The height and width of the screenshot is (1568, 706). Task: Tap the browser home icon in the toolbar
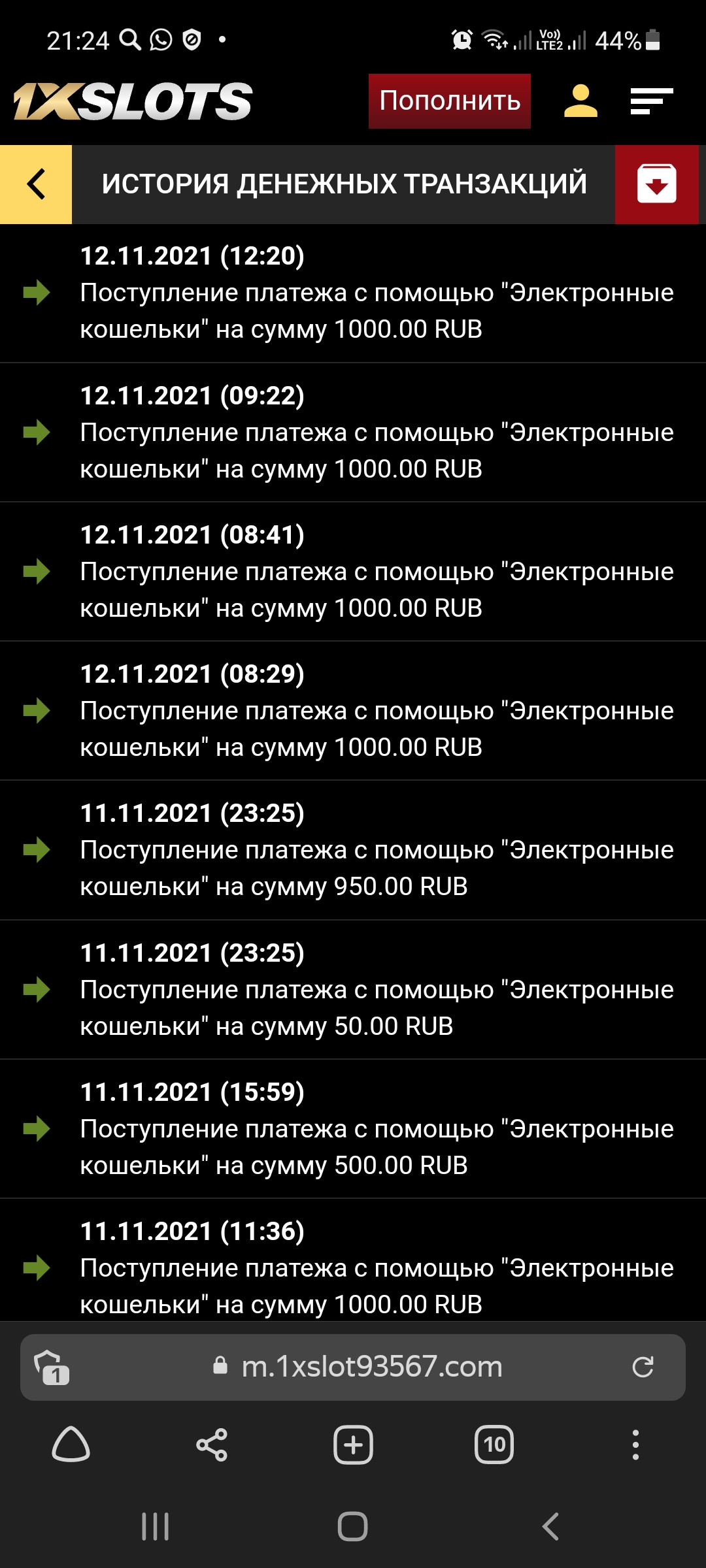click(71, 1445)
